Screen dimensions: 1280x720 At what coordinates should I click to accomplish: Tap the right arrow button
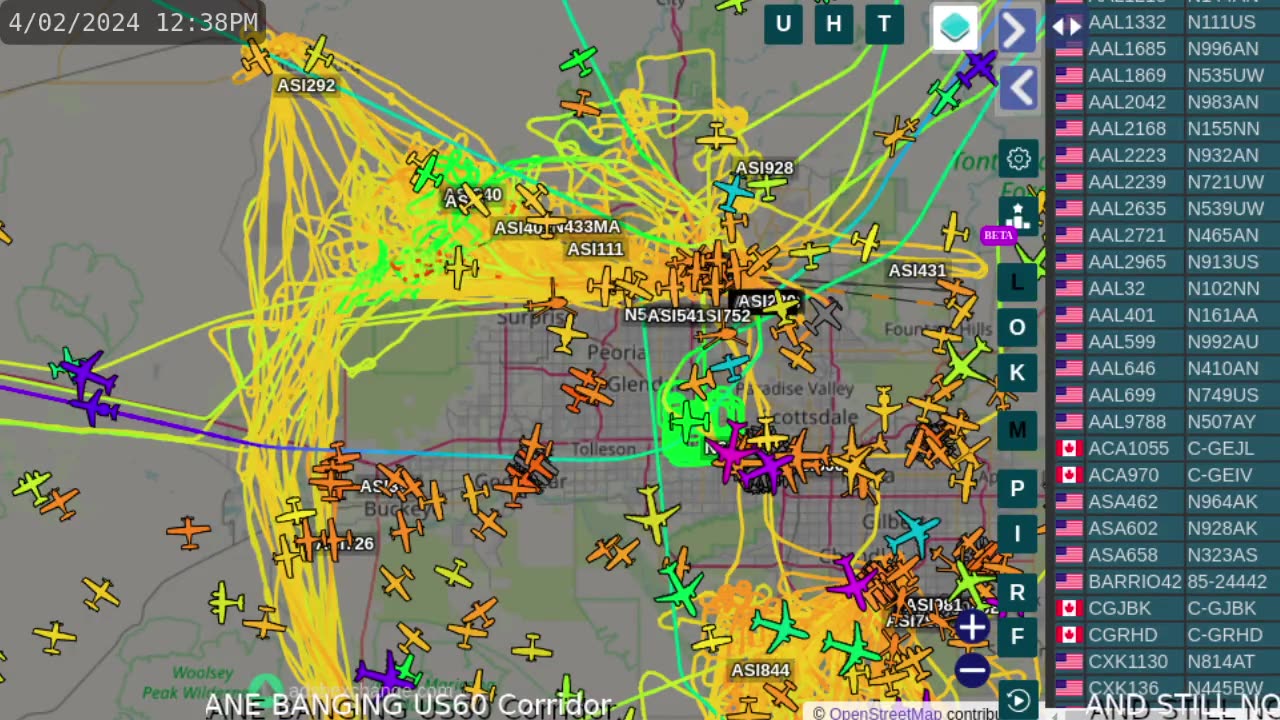point(1017,30)
